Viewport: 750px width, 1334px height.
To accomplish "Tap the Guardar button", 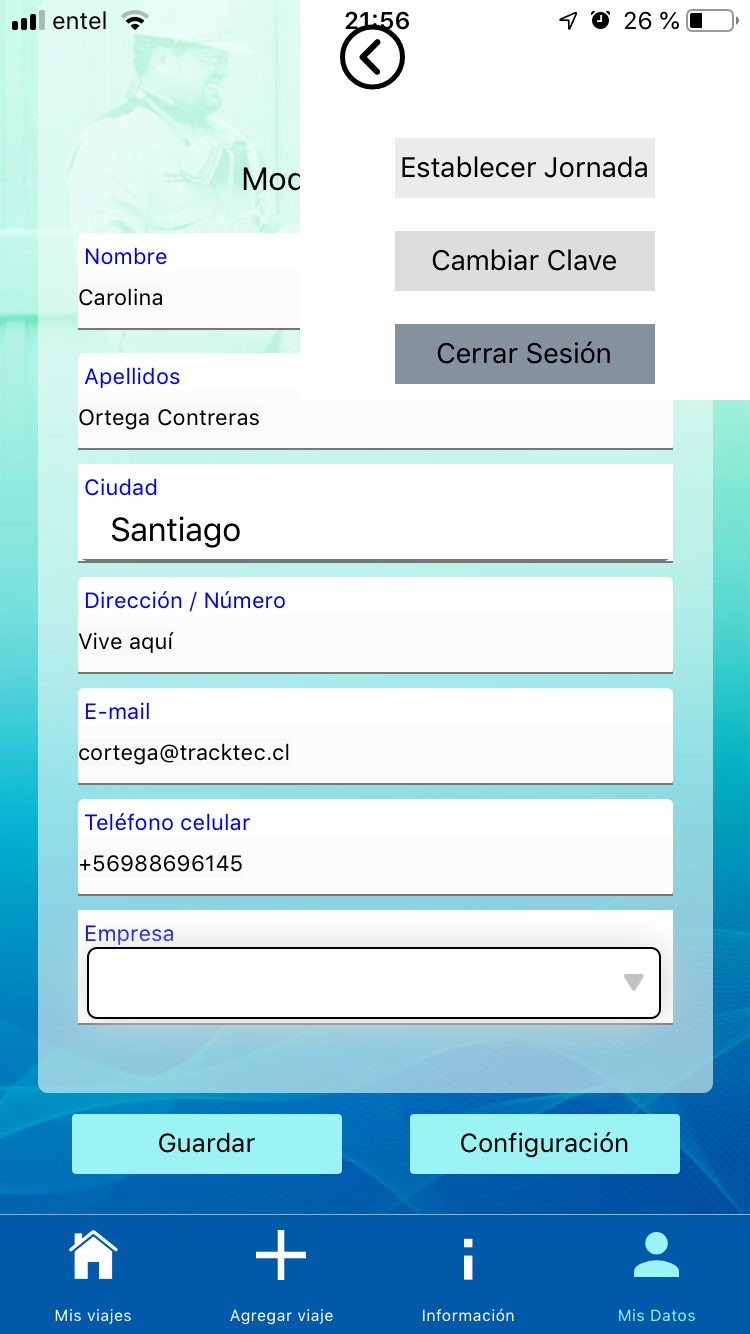I will (x=207, y=1144).
